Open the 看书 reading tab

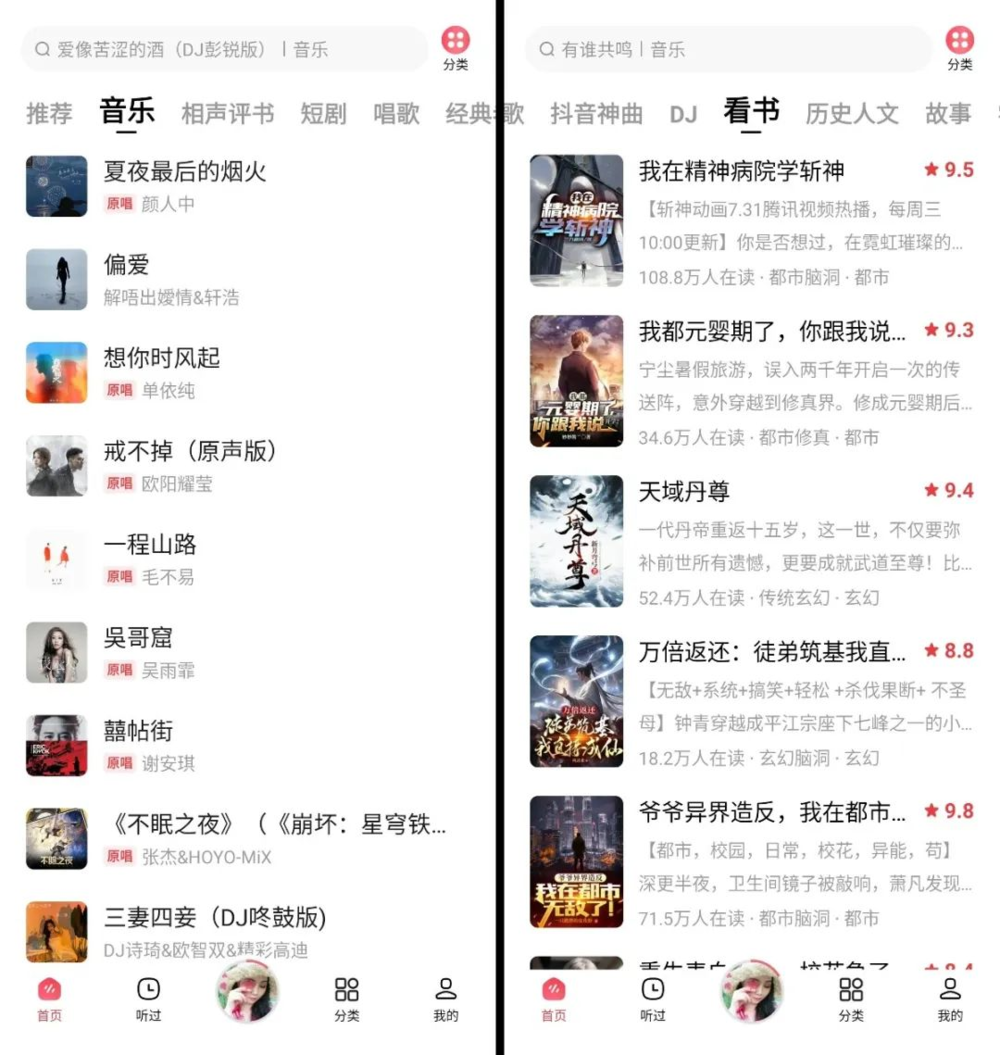(750, 112)
